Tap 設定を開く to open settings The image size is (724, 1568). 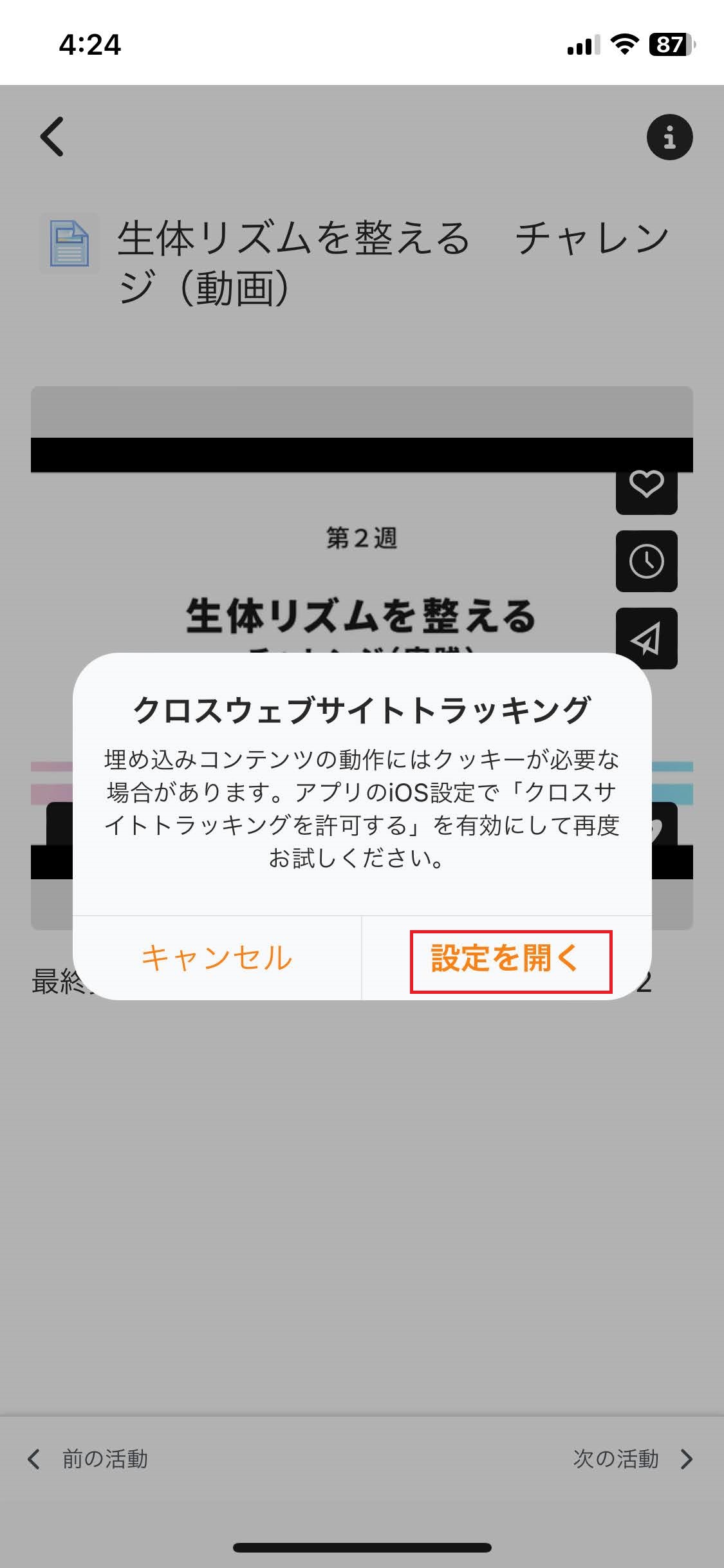[x=506, y=958]
